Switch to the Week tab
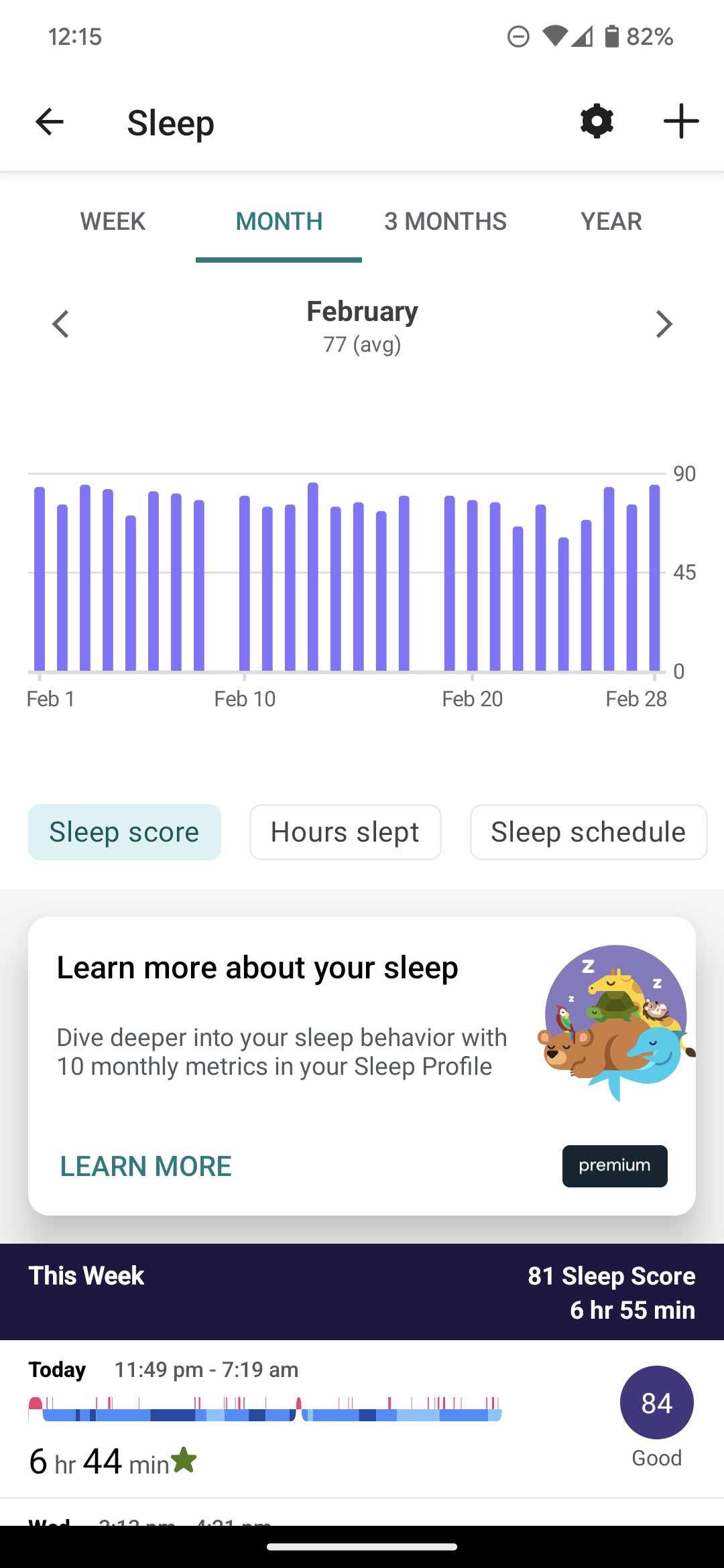This screenshot has width=724, height=1568. click(113, 222)
